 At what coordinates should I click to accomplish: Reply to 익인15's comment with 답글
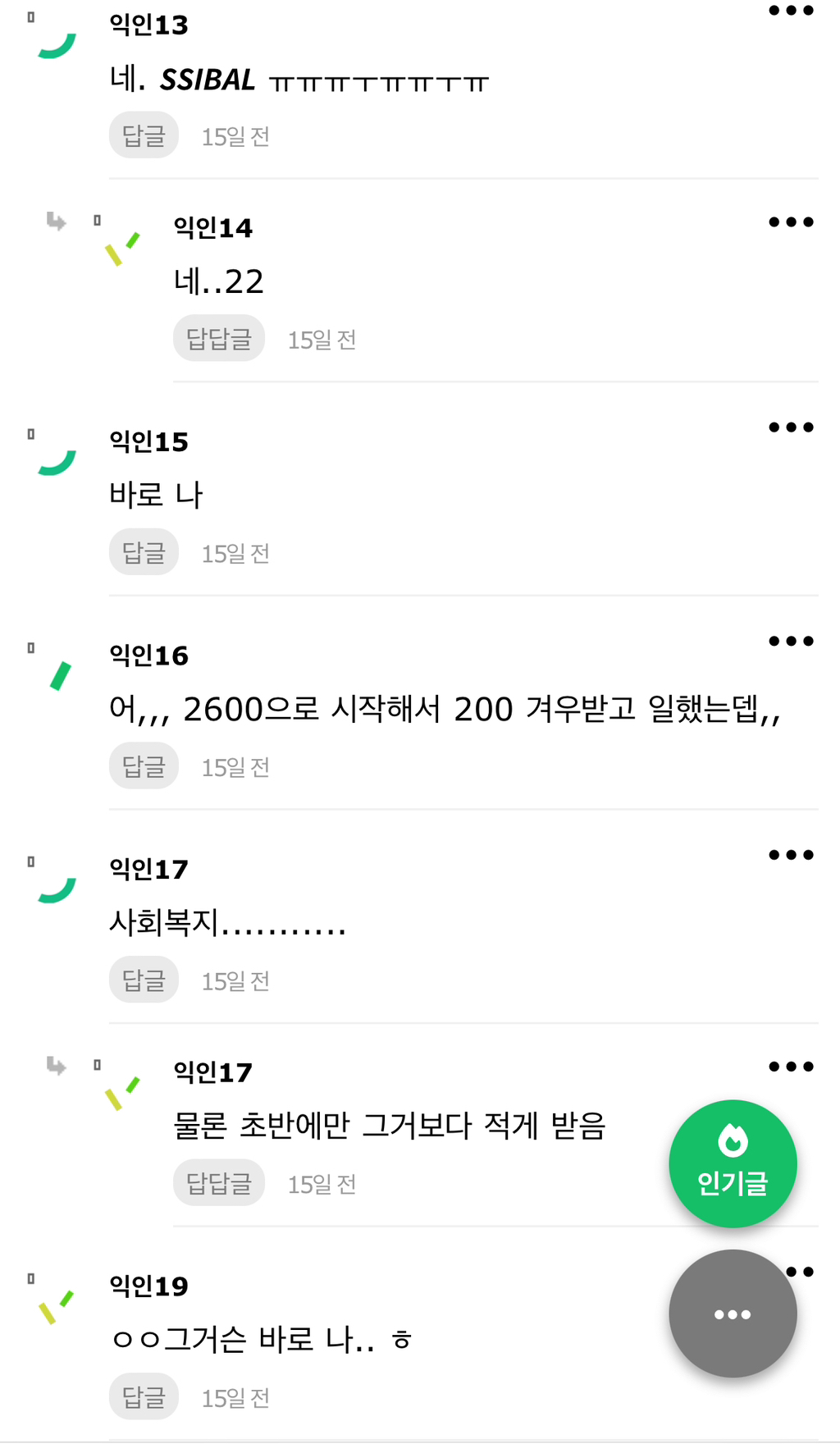[x=144, y=552]
